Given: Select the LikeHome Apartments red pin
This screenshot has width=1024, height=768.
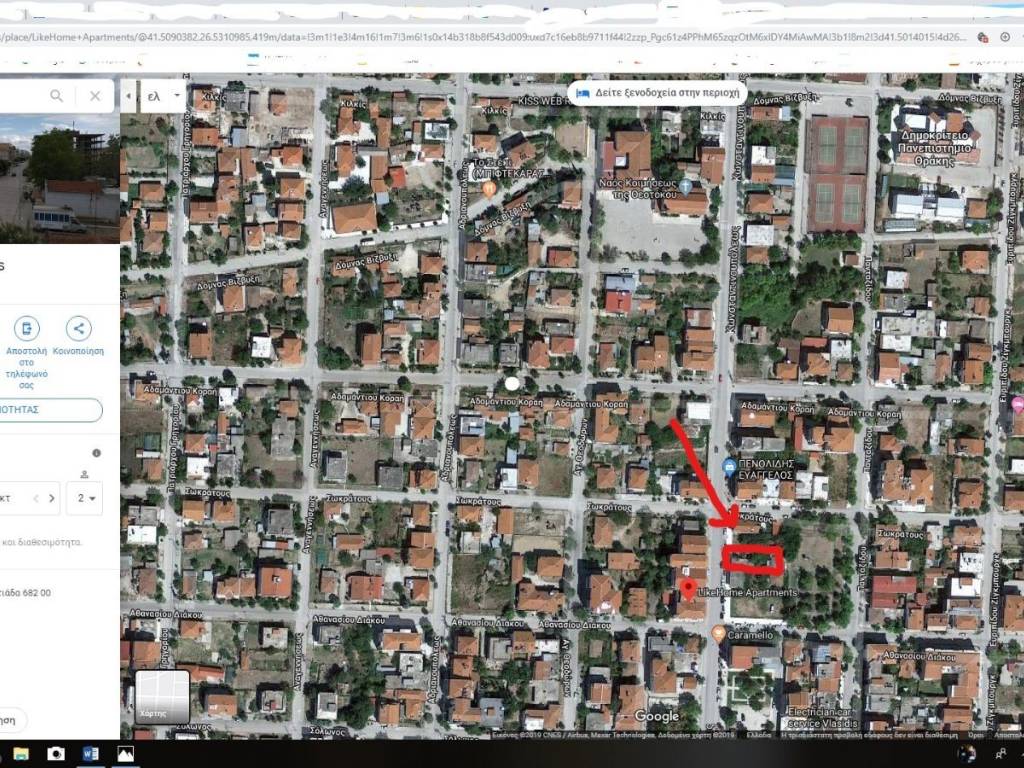Looking at the screenshot, I should point(688,588).
